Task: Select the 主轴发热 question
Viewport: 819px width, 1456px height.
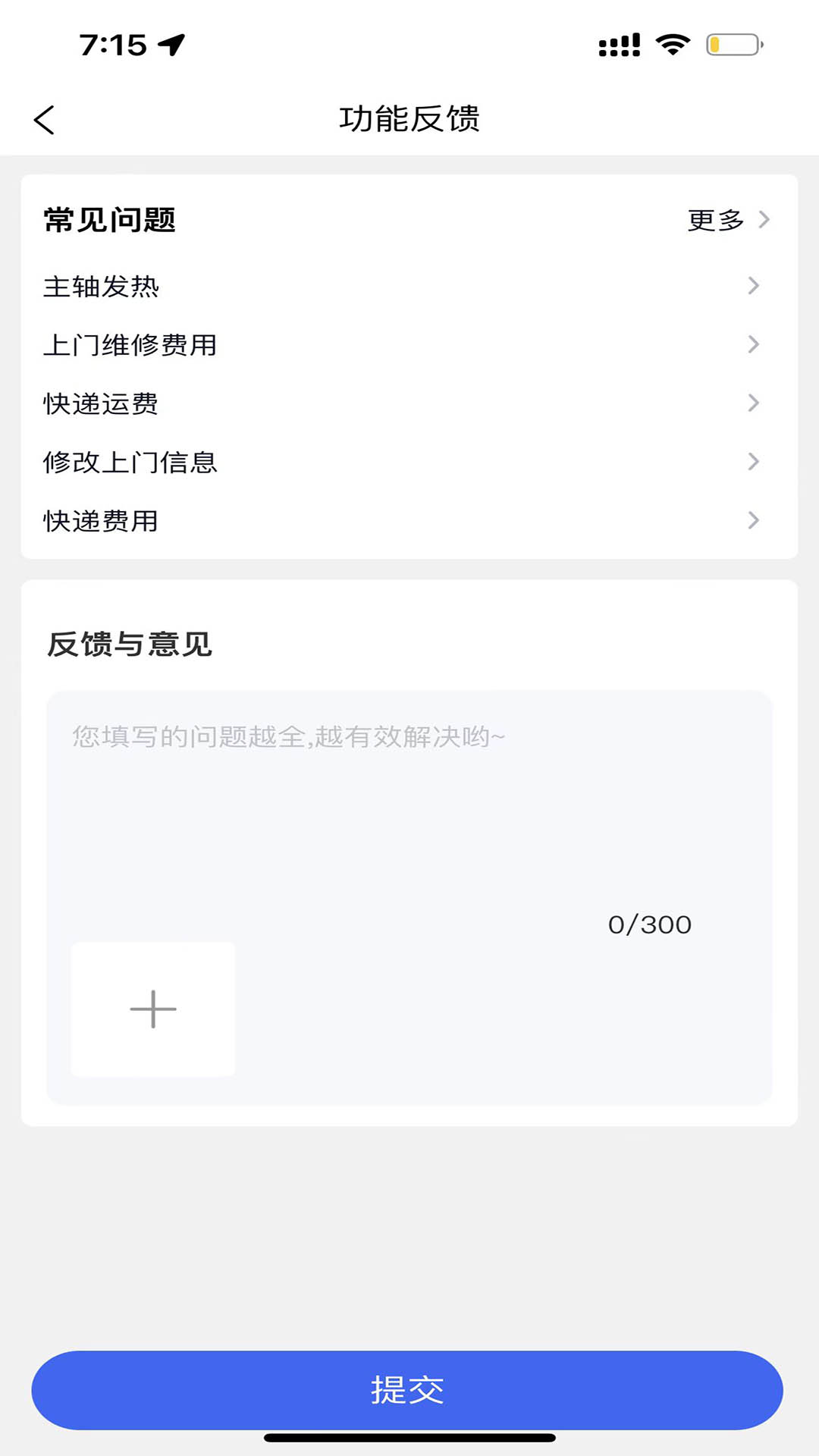Action: (x=101, y=287)
